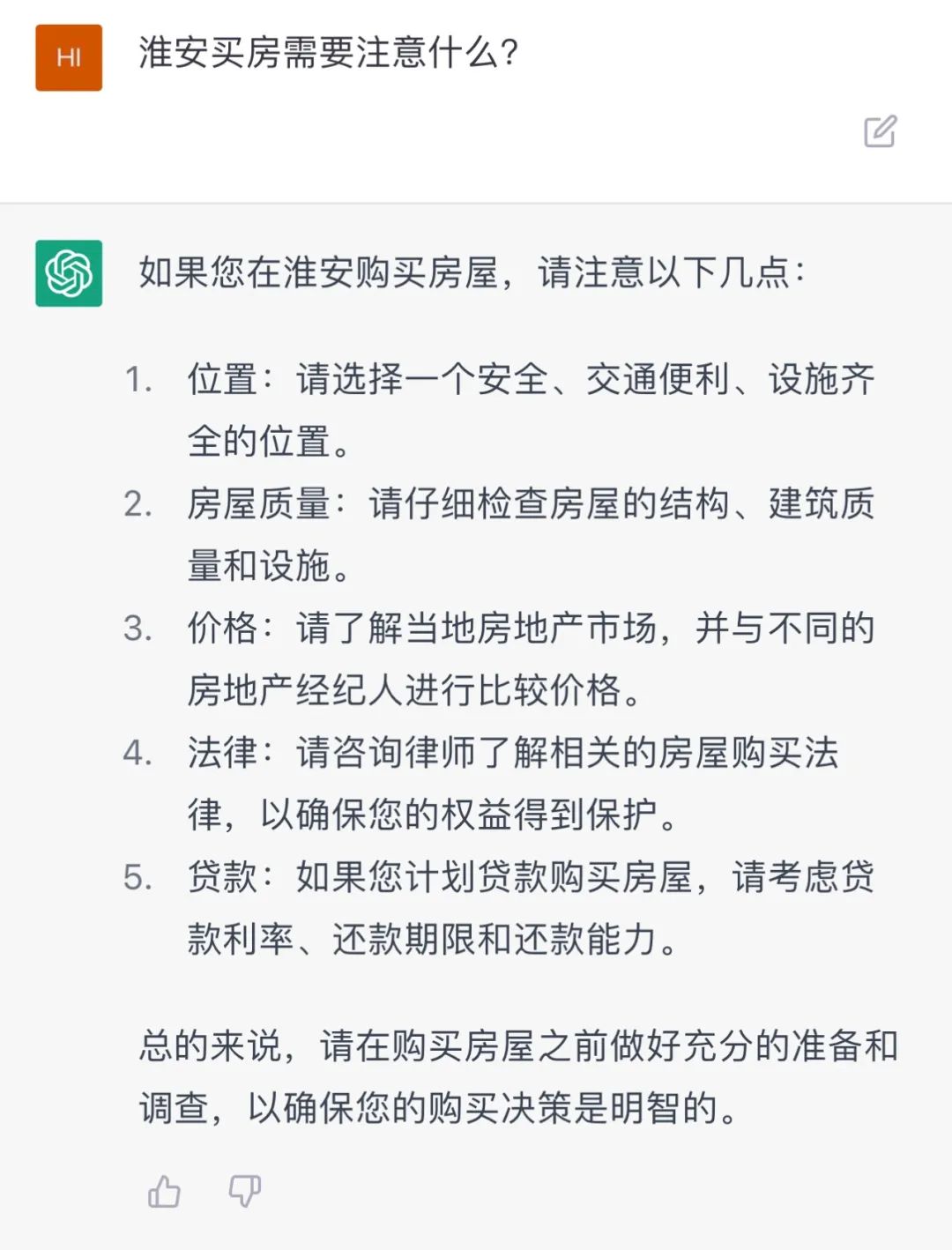
Task: Rate the answer negatively with thumbs down
Action: pyautogui.click(x=247, y=1192)
